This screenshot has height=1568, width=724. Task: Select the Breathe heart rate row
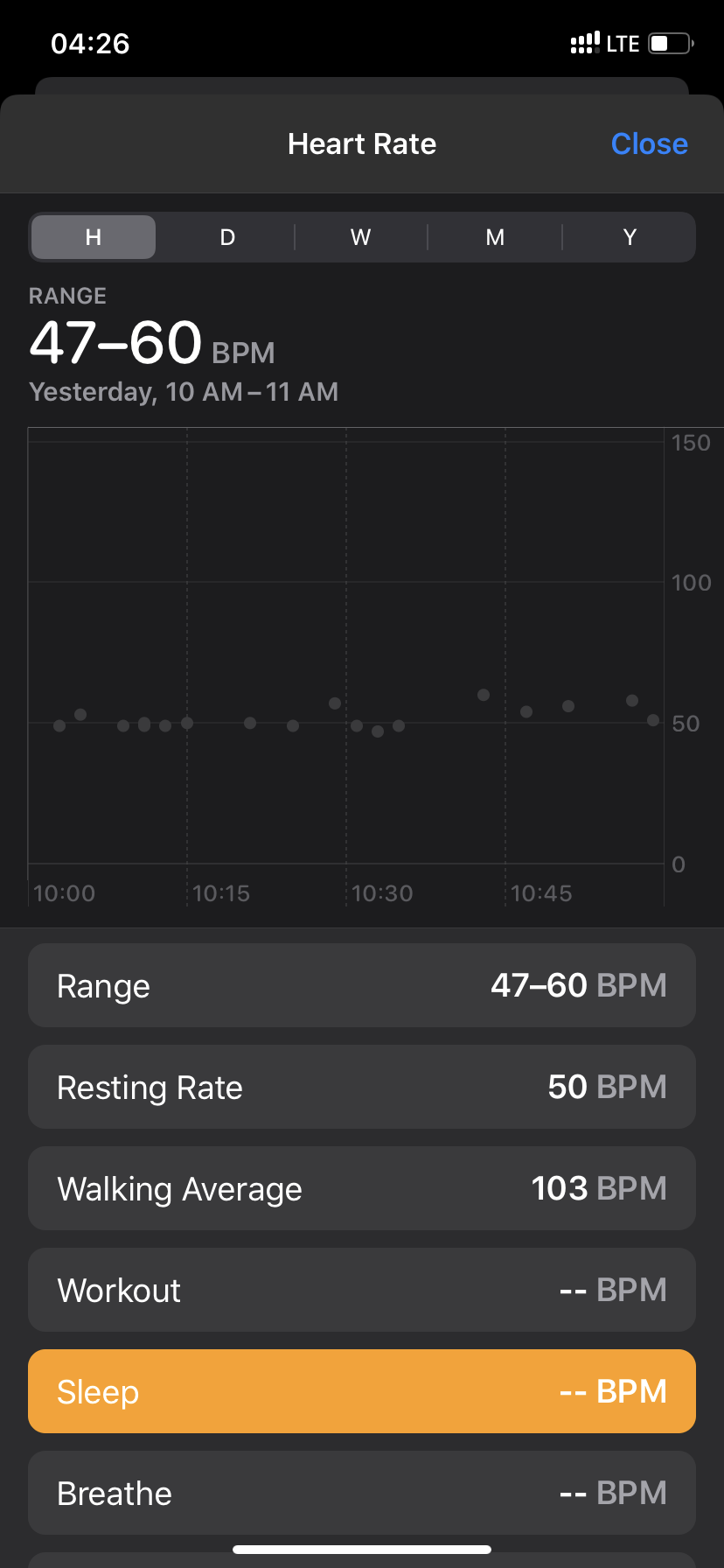tap(362, 1493)
